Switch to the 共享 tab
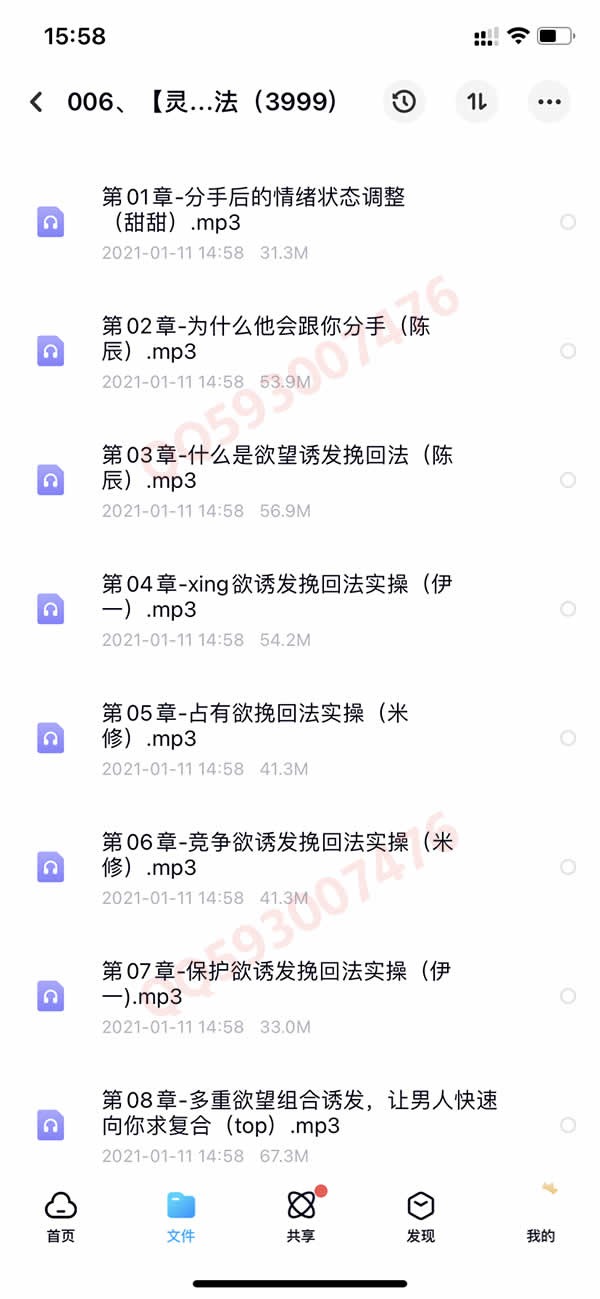 [x=300, y=1217]
